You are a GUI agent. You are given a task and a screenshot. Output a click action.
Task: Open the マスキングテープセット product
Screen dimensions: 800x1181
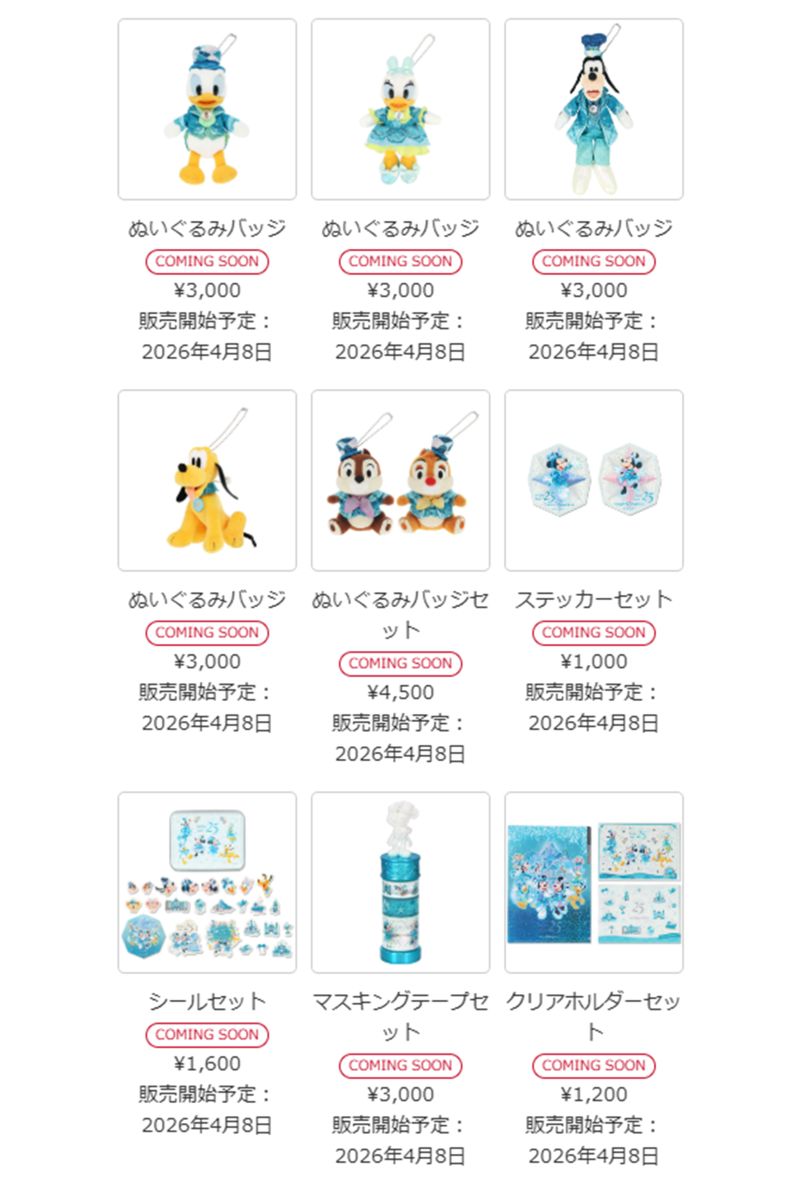point(400,883)
